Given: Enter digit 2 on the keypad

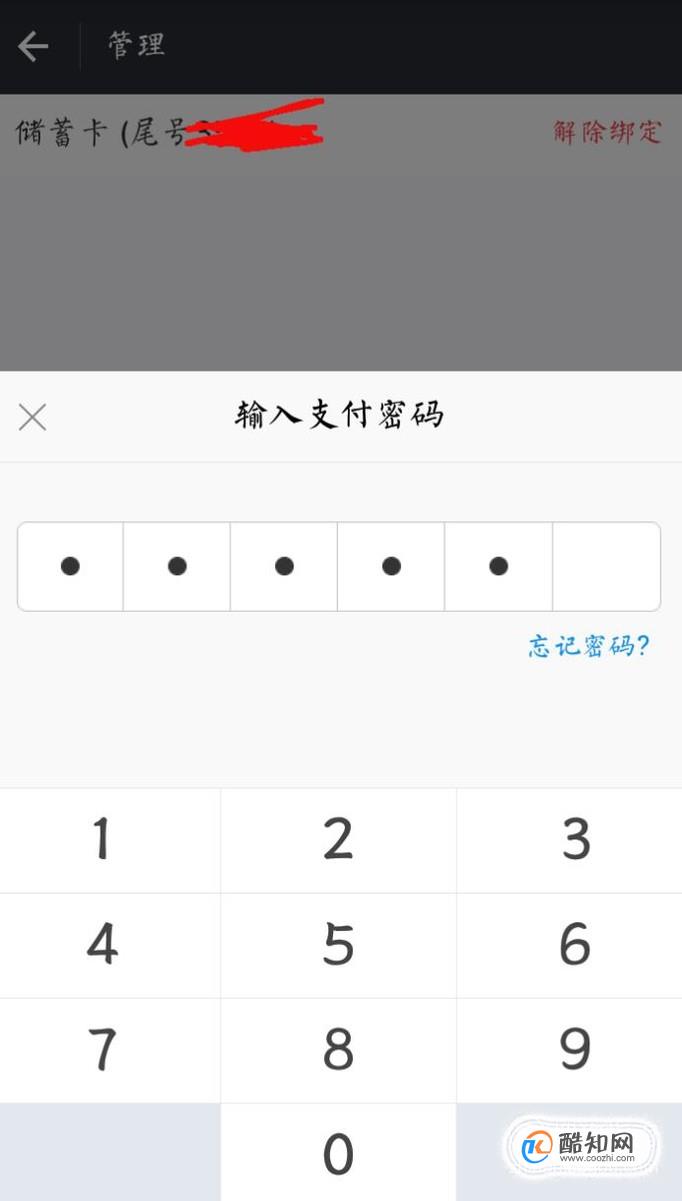Looking at the screenshot, I should coord(339,840).
